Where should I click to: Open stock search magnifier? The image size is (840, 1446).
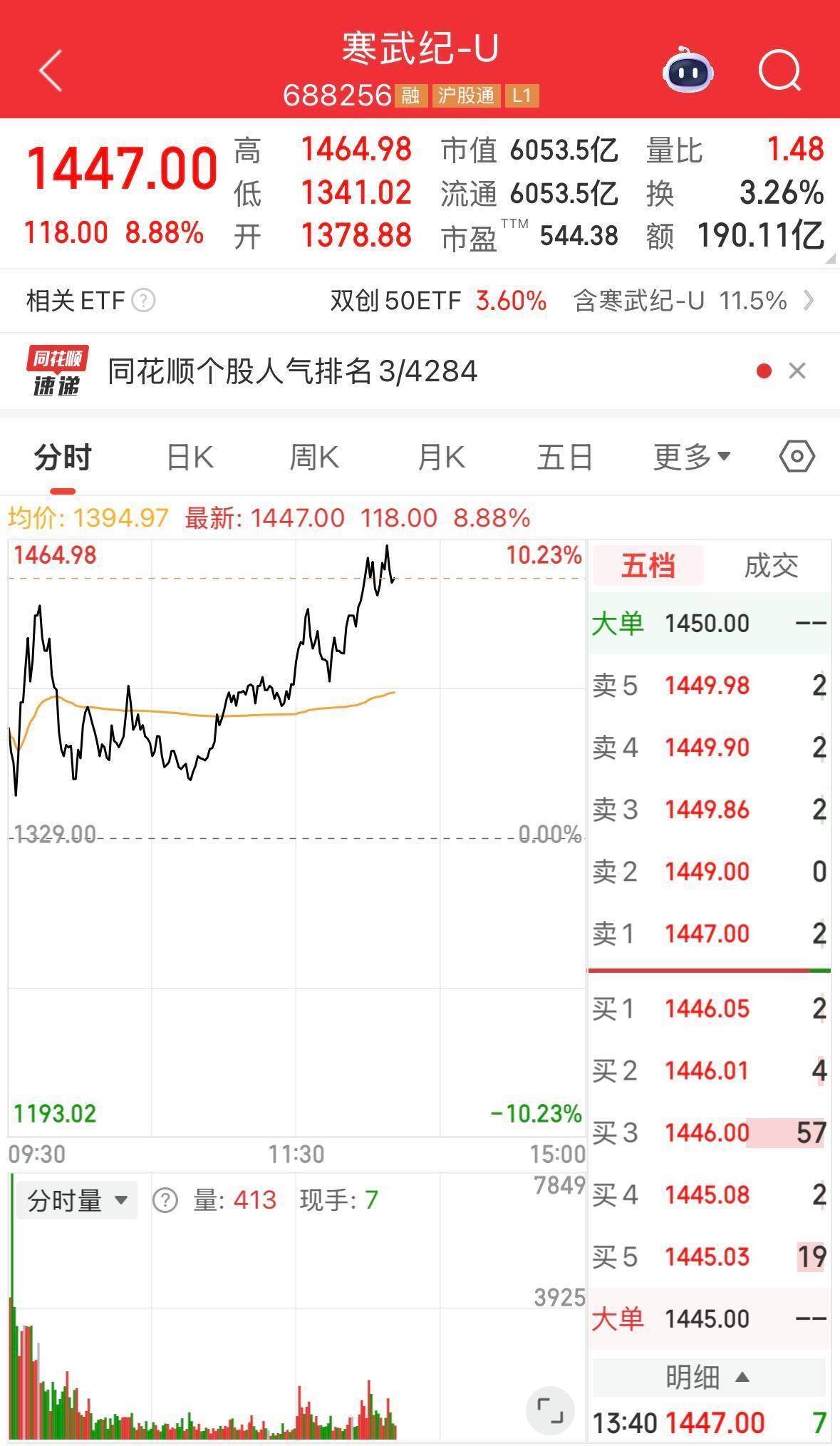(x=779, y=71)
